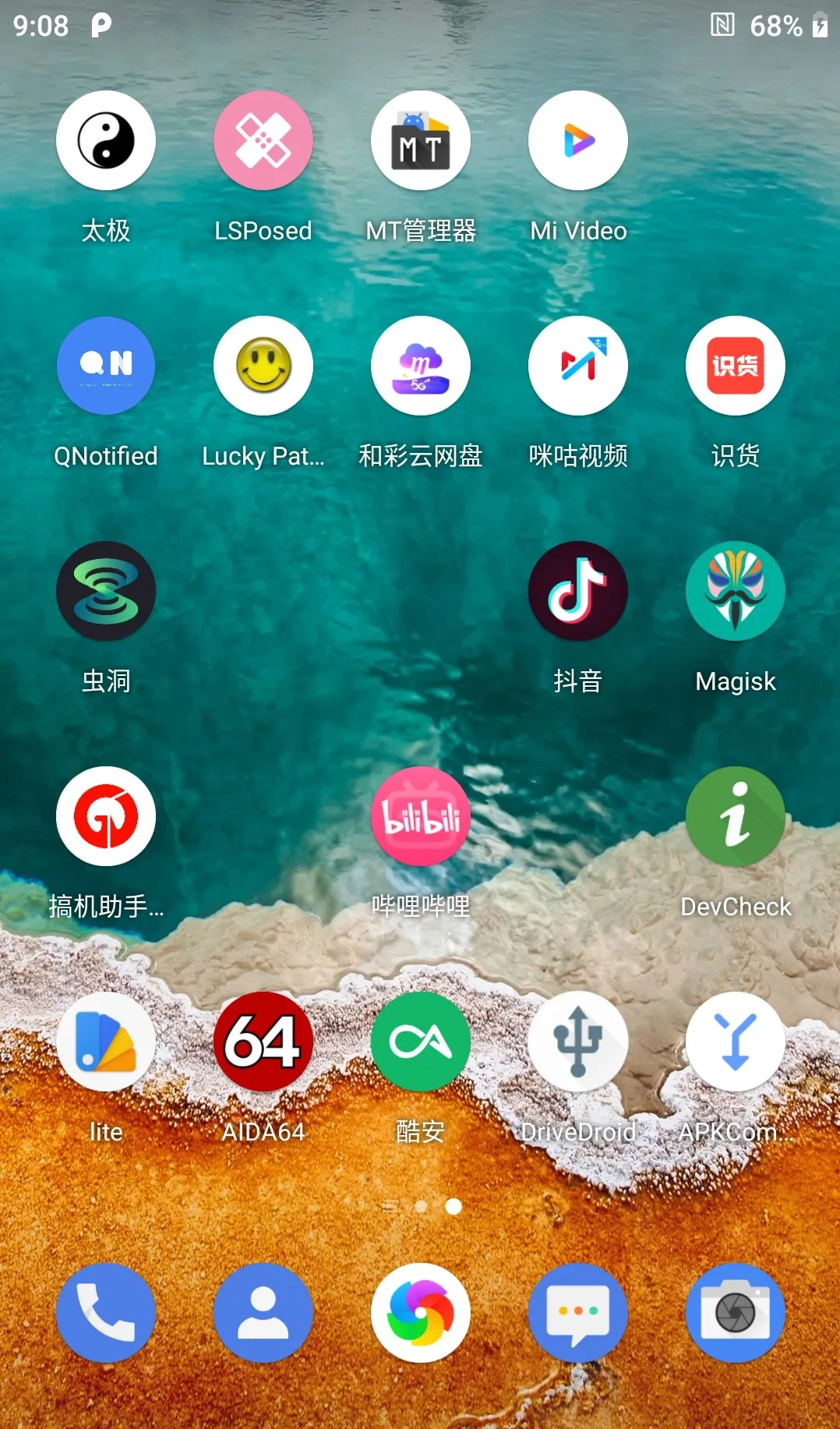This screenshot has width=840, height=1429.
Task: Open QNotified
Action: (106, 366)
